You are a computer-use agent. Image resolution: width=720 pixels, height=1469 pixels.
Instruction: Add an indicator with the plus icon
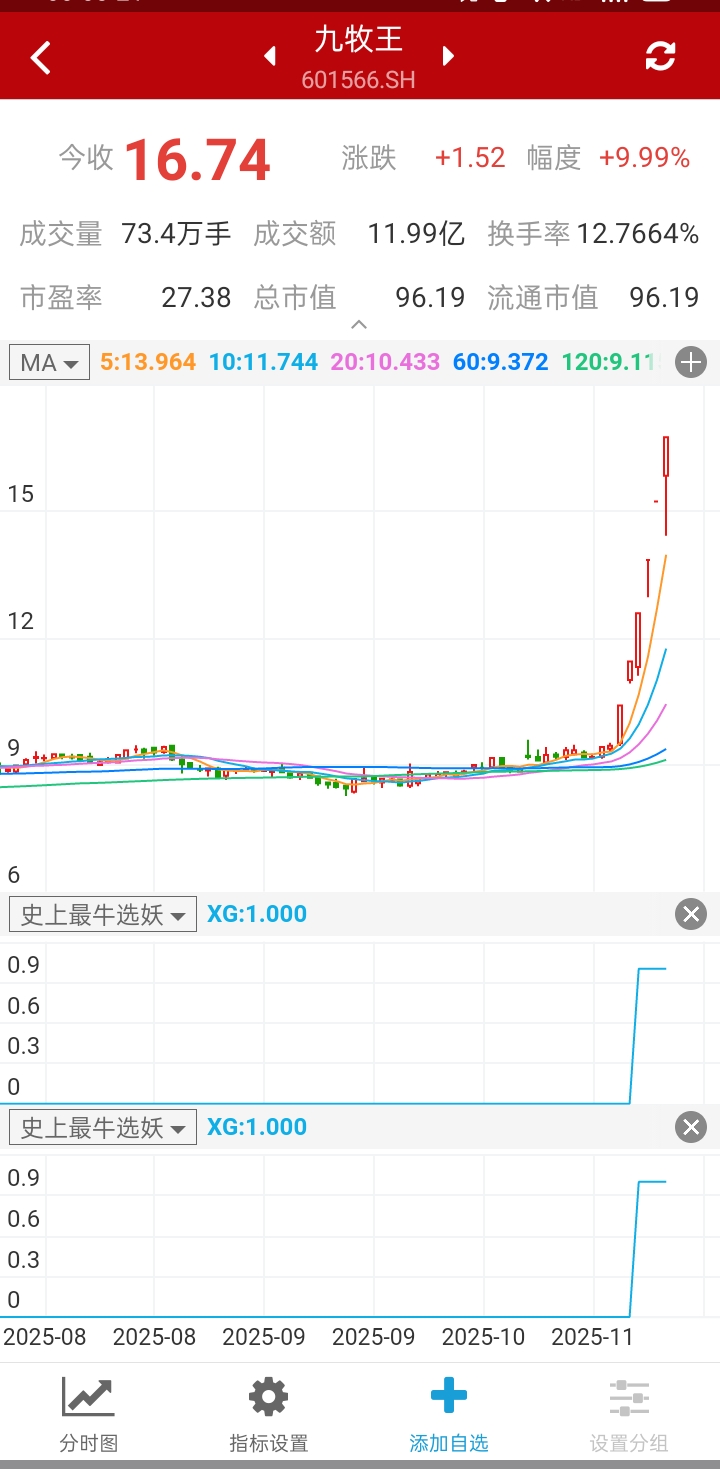pyautogui.click(x=691, y=362)
